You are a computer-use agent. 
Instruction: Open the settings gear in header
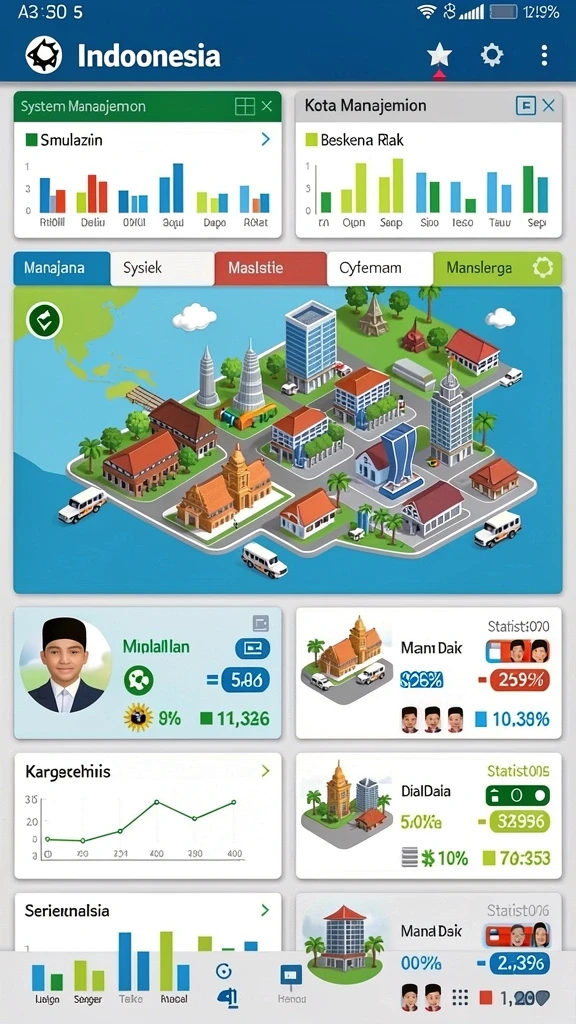[492, 55]
